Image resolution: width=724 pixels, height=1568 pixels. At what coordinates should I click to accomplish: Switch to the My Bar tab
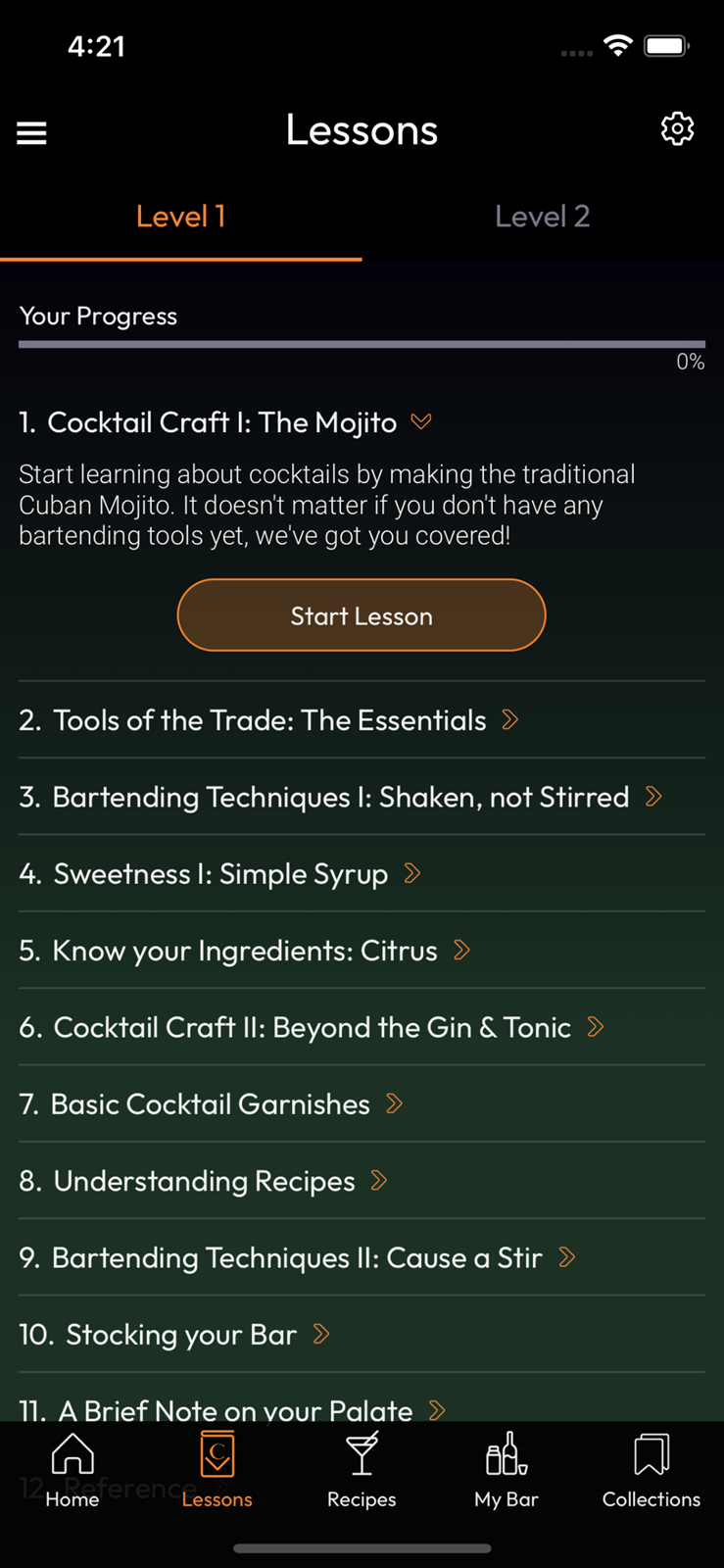pos(507,1470)
